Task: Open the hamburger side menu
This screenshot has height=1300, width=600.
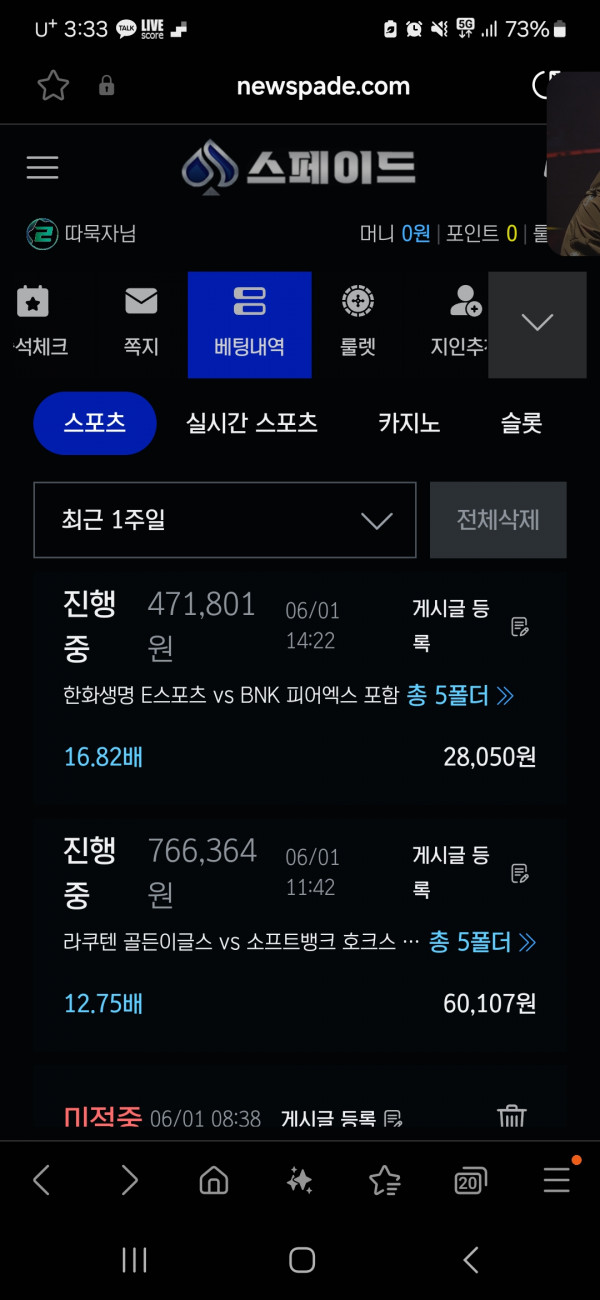Action: click(x=42, y=168)
